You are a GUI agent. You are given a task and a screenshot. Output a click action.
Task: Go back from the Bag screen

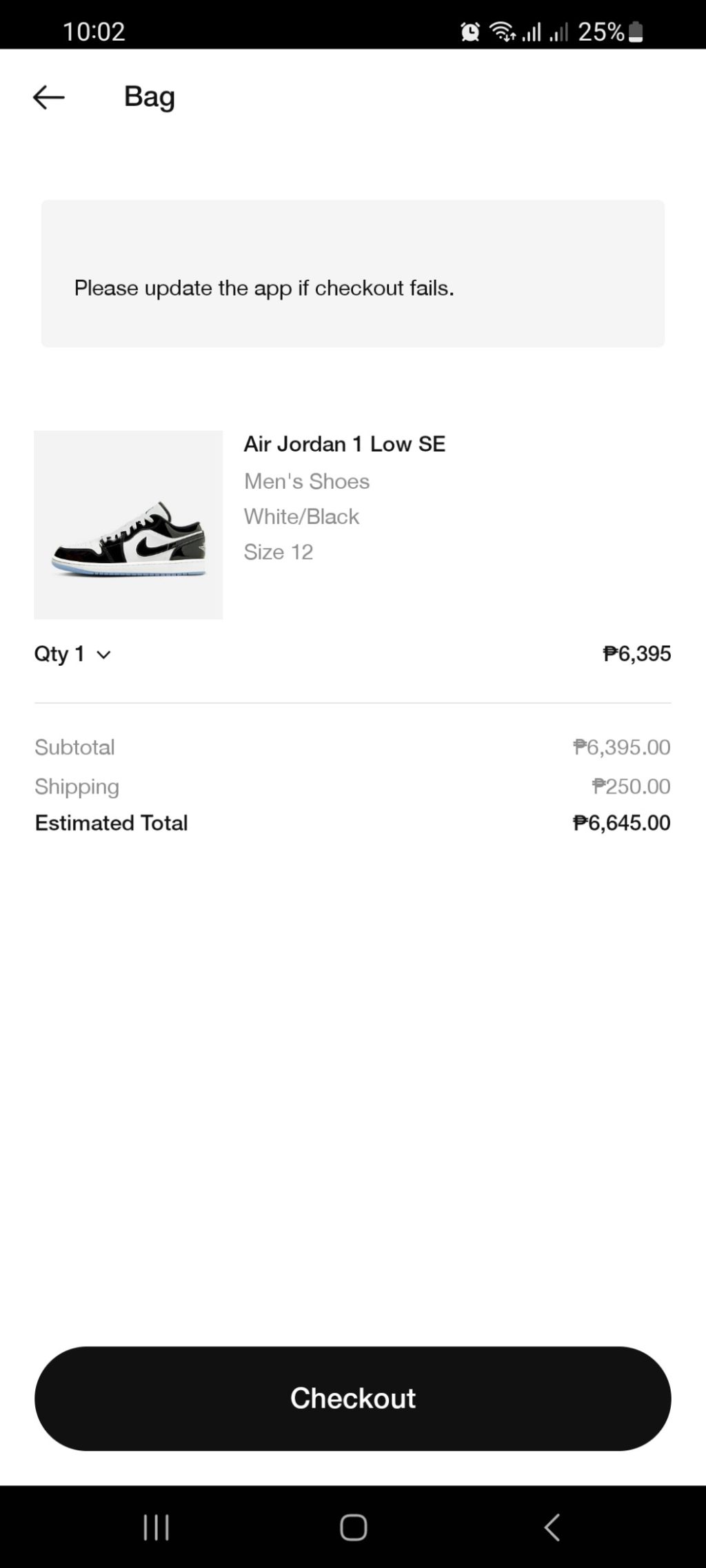click(49, 97)
